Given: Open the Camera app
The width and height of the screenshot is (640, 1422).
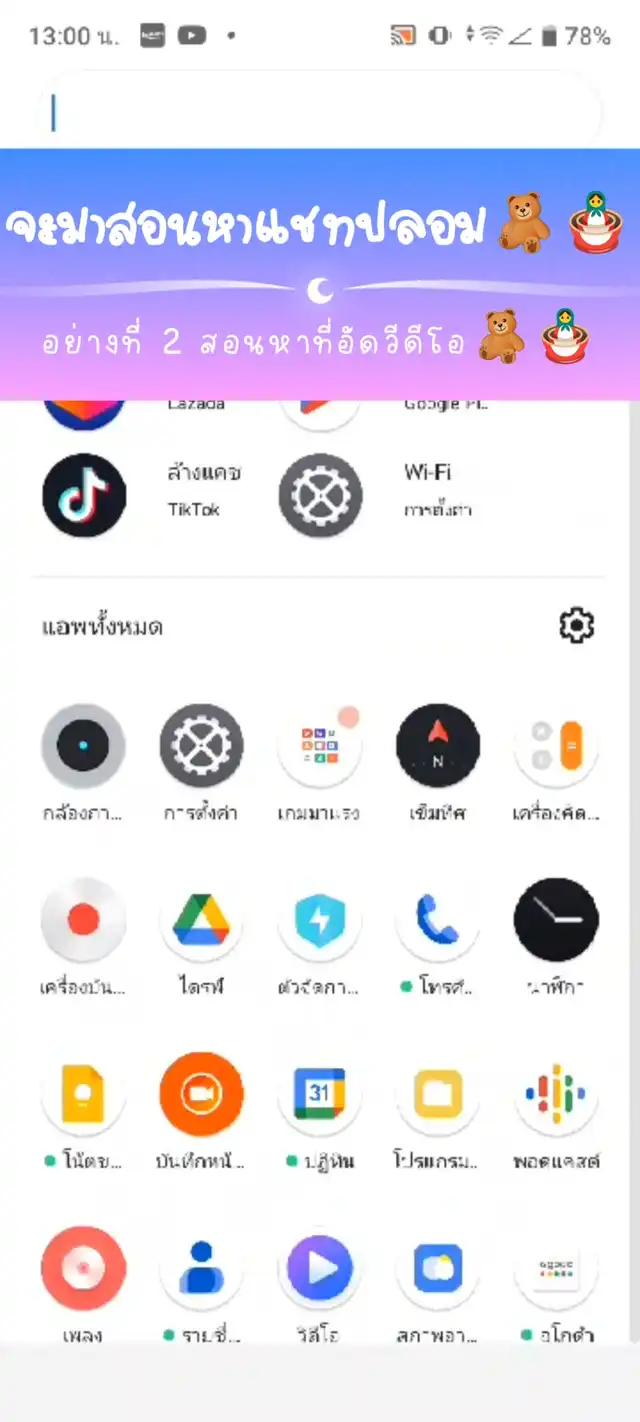Looking at the screenshot, I should click(x=83, y=746).
